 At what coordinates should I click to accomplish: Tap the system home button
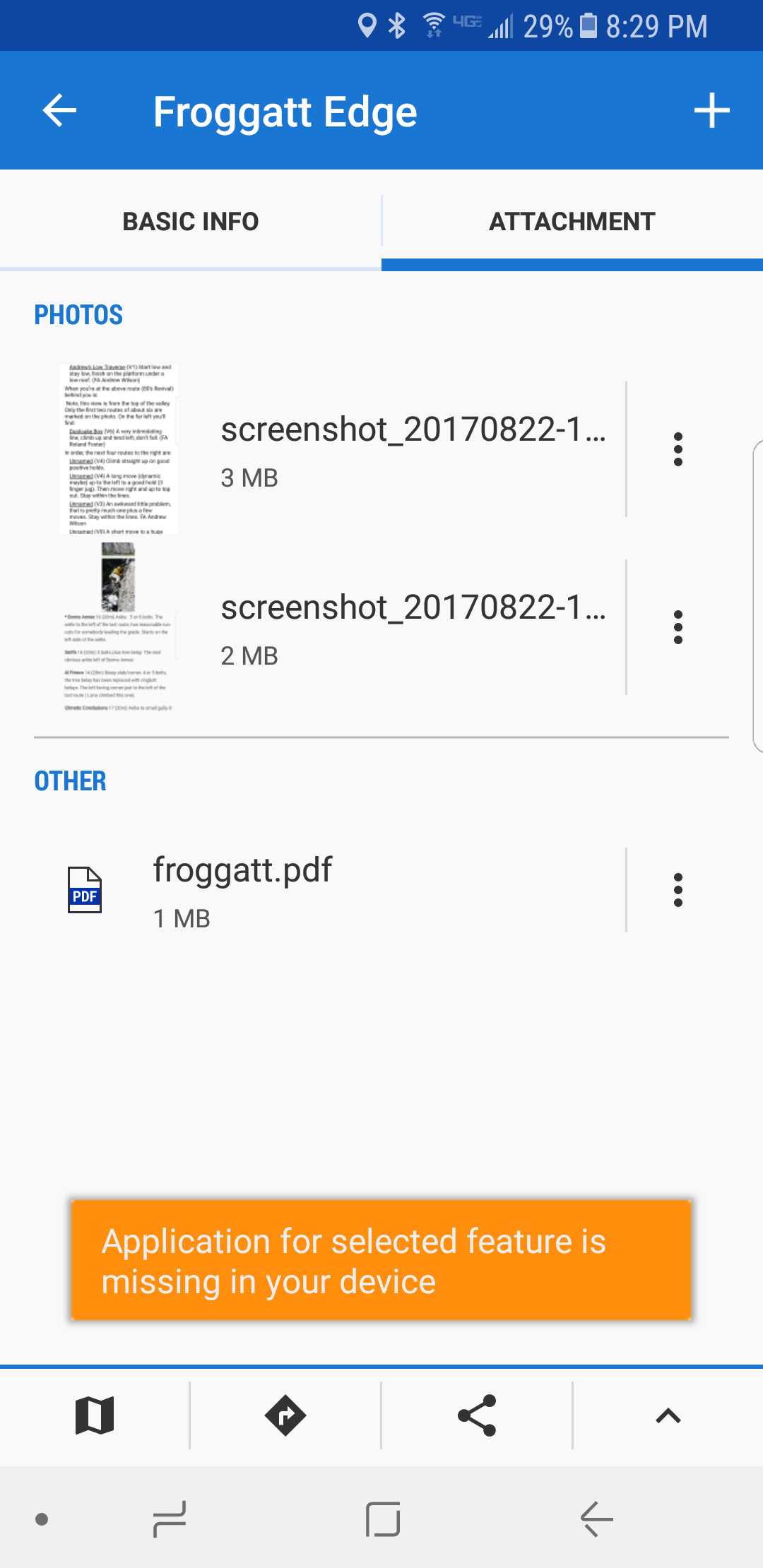[383, 1519]
